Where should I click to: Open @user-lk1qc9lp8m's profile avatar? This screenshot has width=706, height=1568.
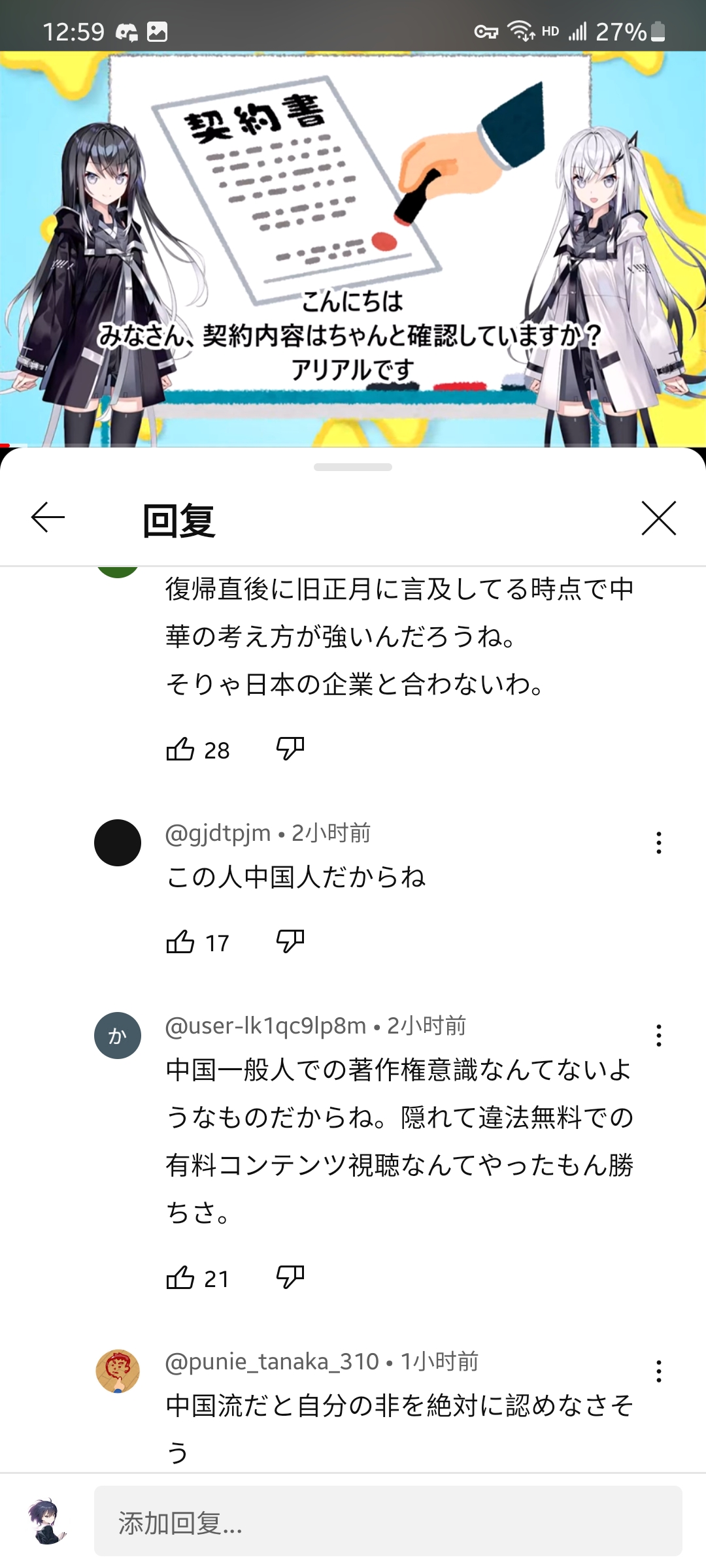[118, 1036]
